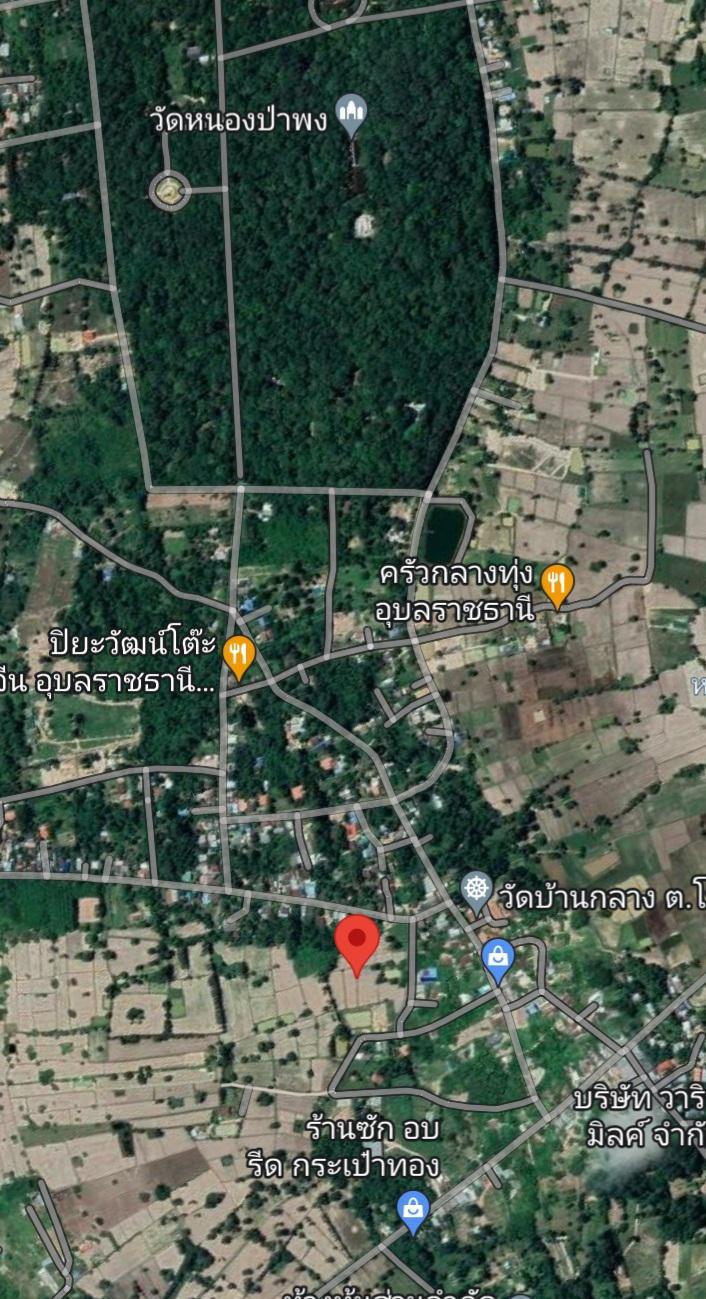Tap the red dropped pin

click(x=357, y=945)
